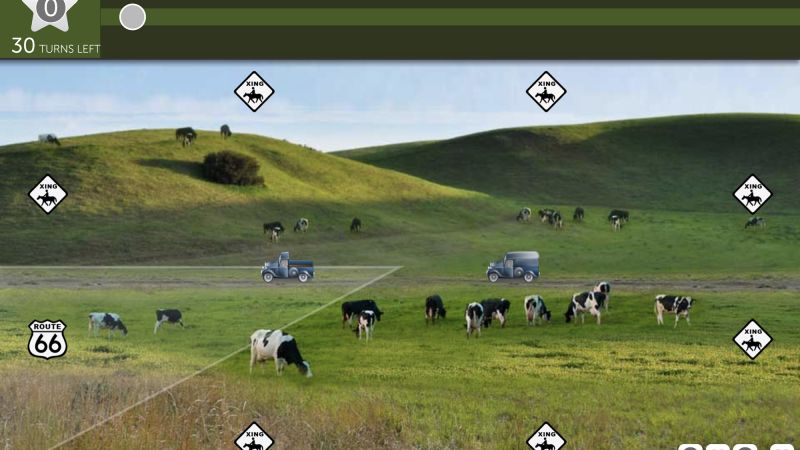Choose the XING sign on the sunlit hillside near Route 66

coord(47,194)
